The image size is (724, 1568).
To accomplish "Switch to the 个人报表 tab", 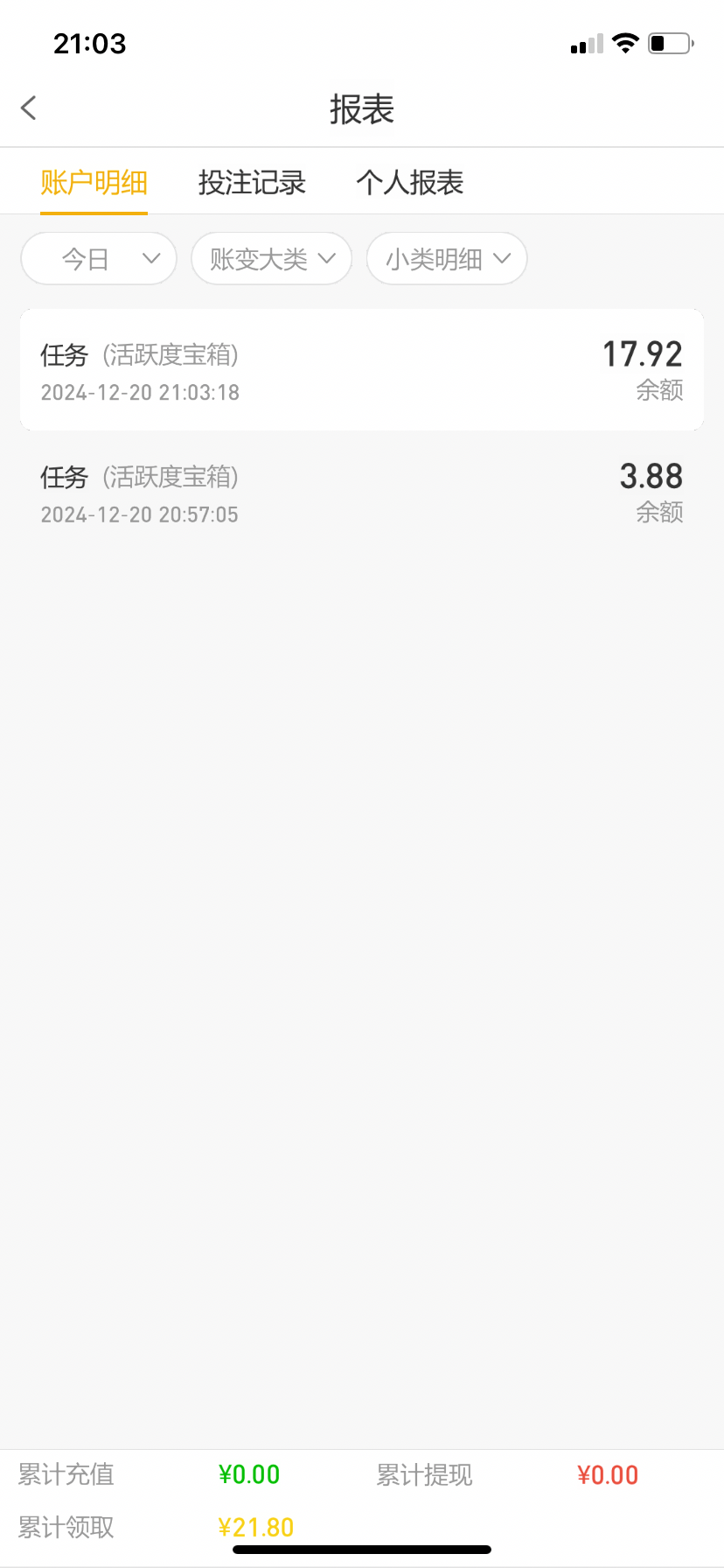I will (x=409, y=182).
